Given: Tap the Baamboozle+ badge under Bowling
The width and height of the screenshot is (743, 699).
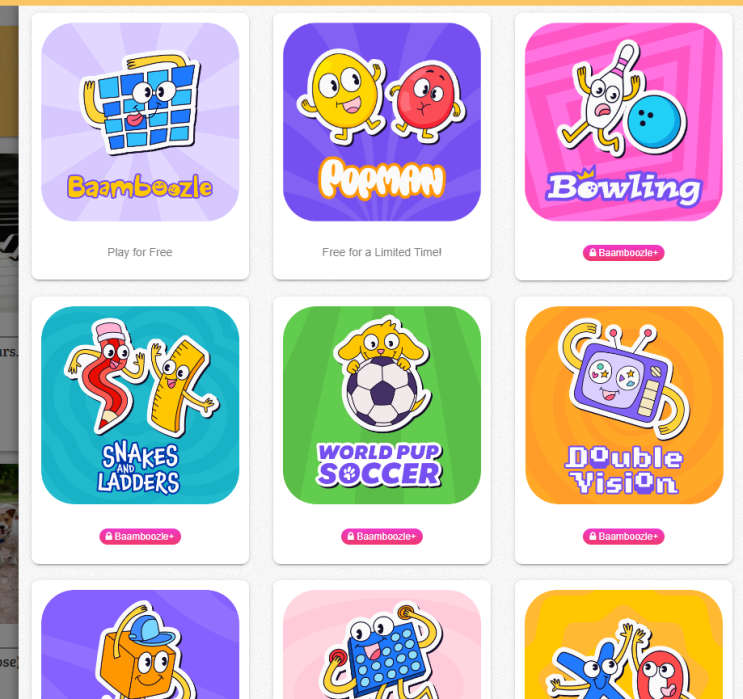Looking at the screenshot, I should point(624,253).
